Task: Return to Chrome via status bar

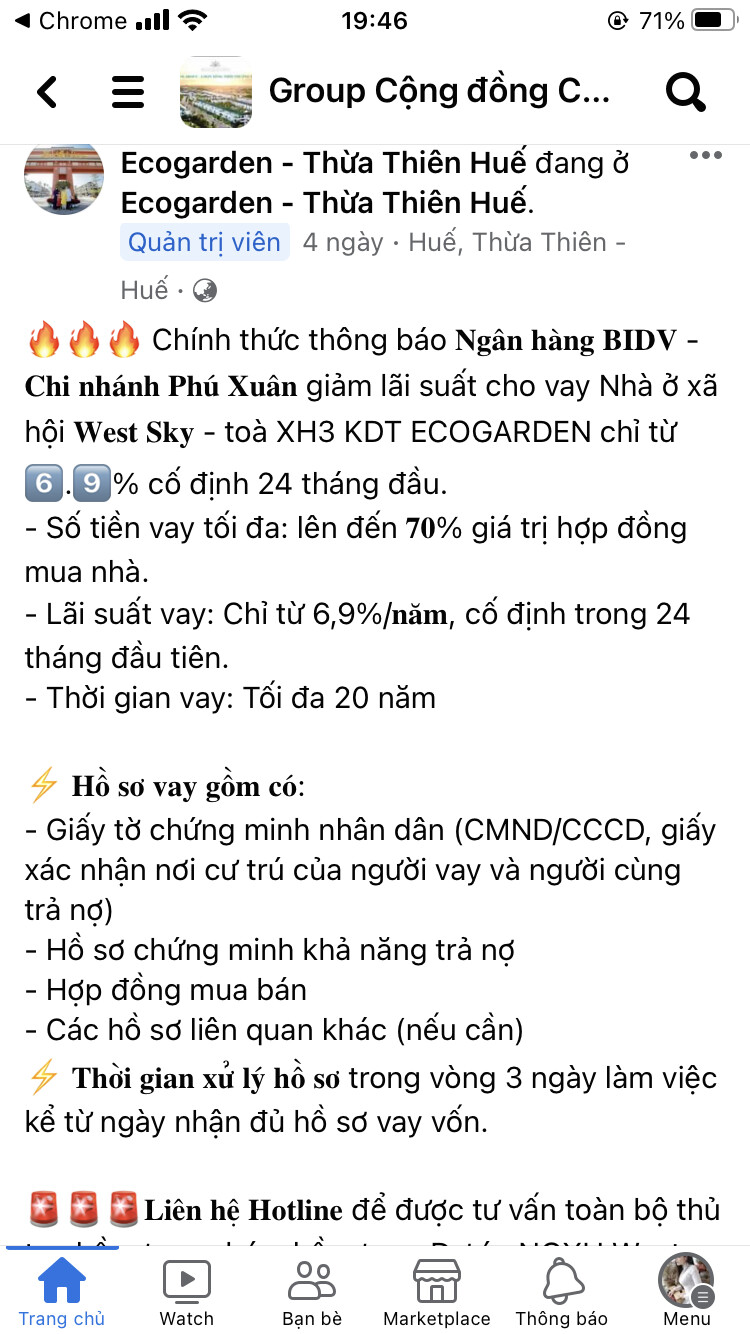Action: point(70,21)
